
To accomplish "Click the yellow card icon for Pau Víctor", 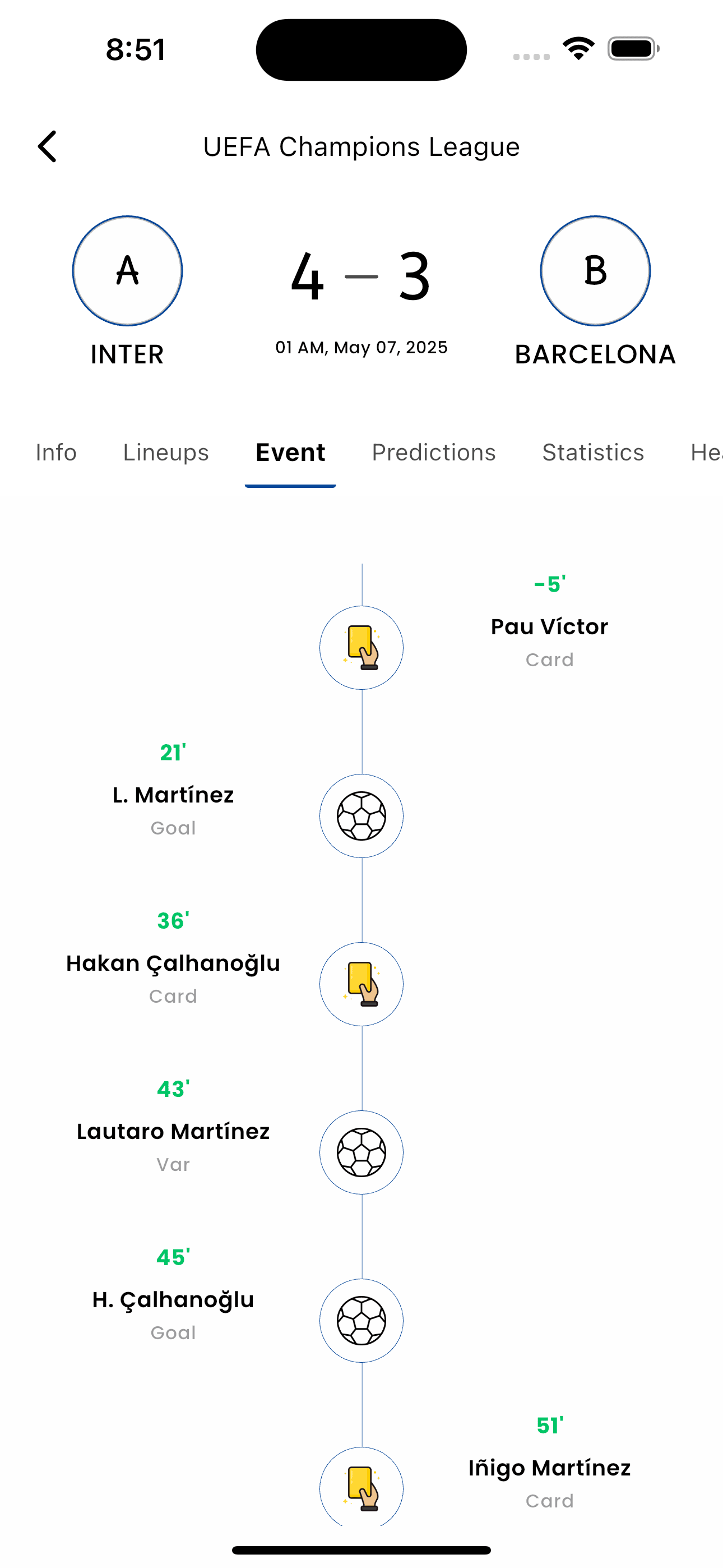I will (x=361, y=647).
